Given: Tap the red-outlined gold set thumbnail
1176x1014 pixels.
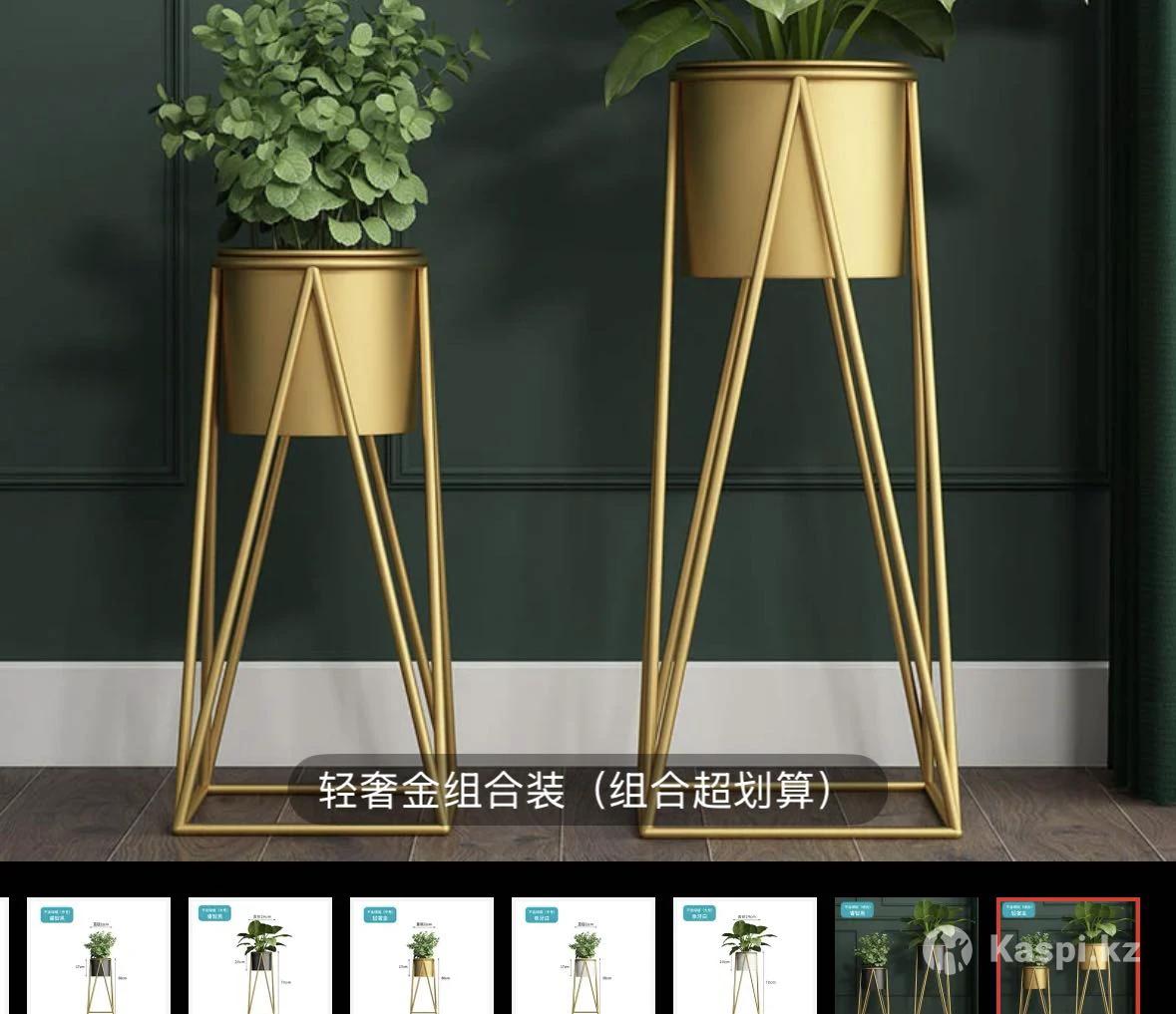Looking at the screenshot, I should [1067, 955].
